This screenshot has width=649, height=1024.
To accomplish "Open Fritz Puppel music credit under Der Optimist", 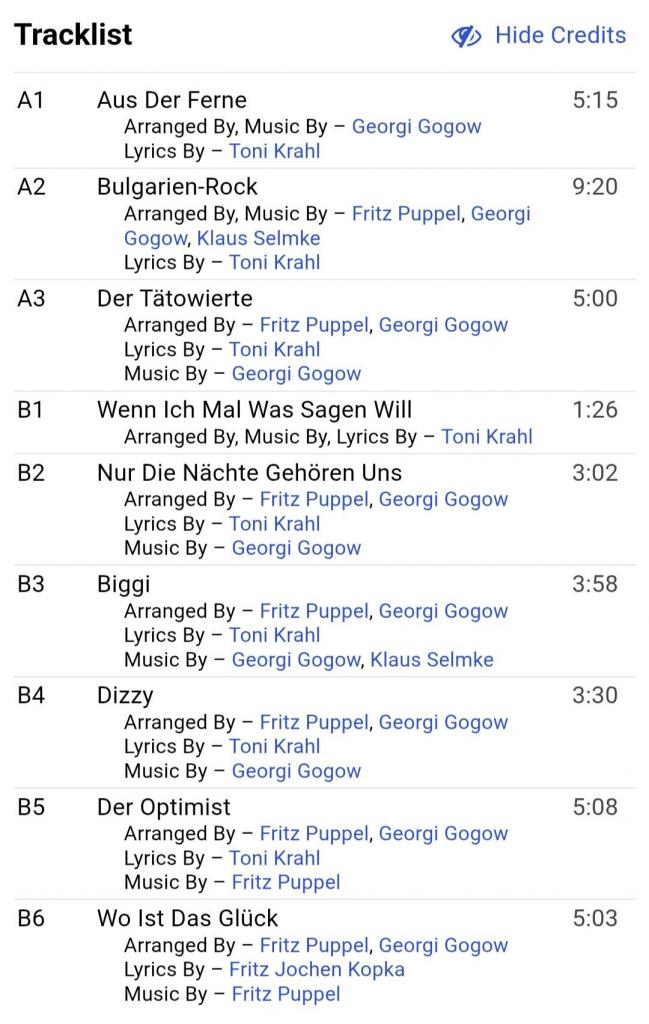I will pos(286,882).
